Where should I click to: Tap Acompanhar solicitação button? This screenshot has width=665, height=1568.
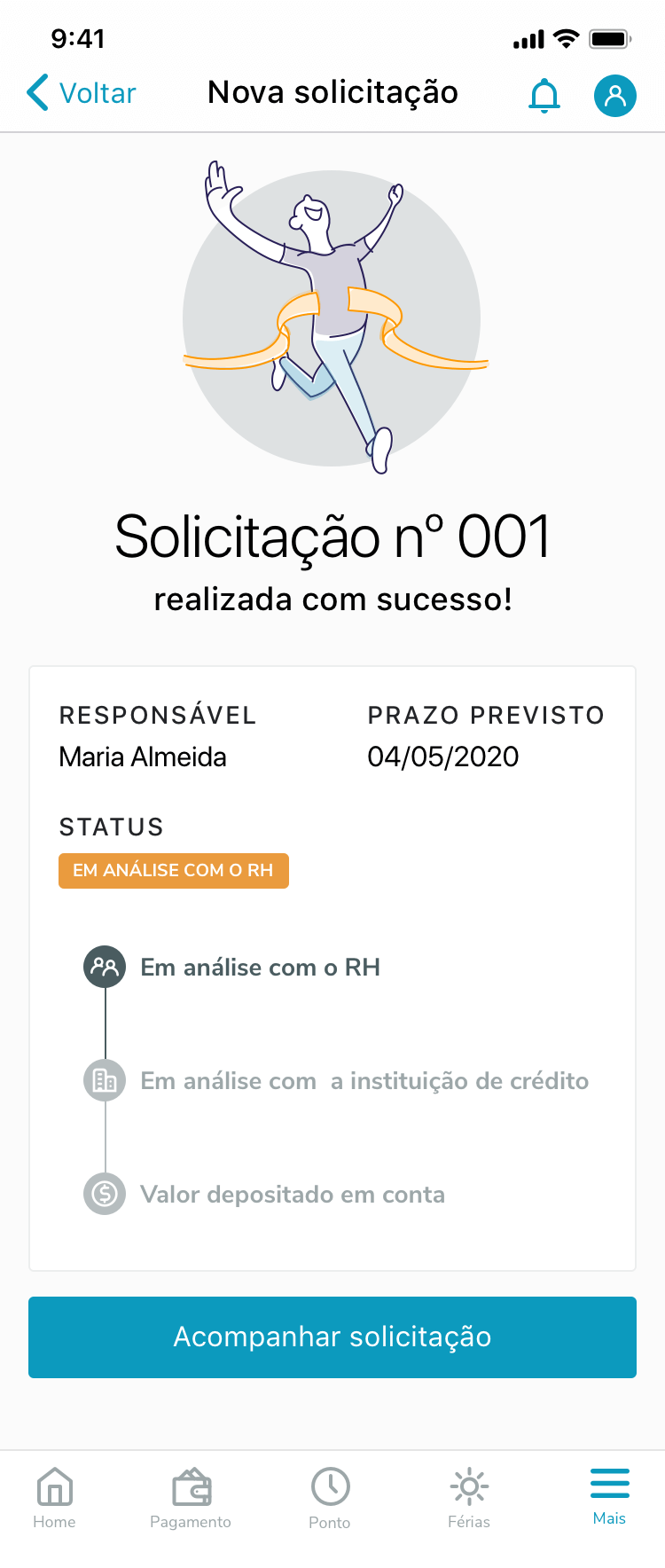tap(332, 1337)
